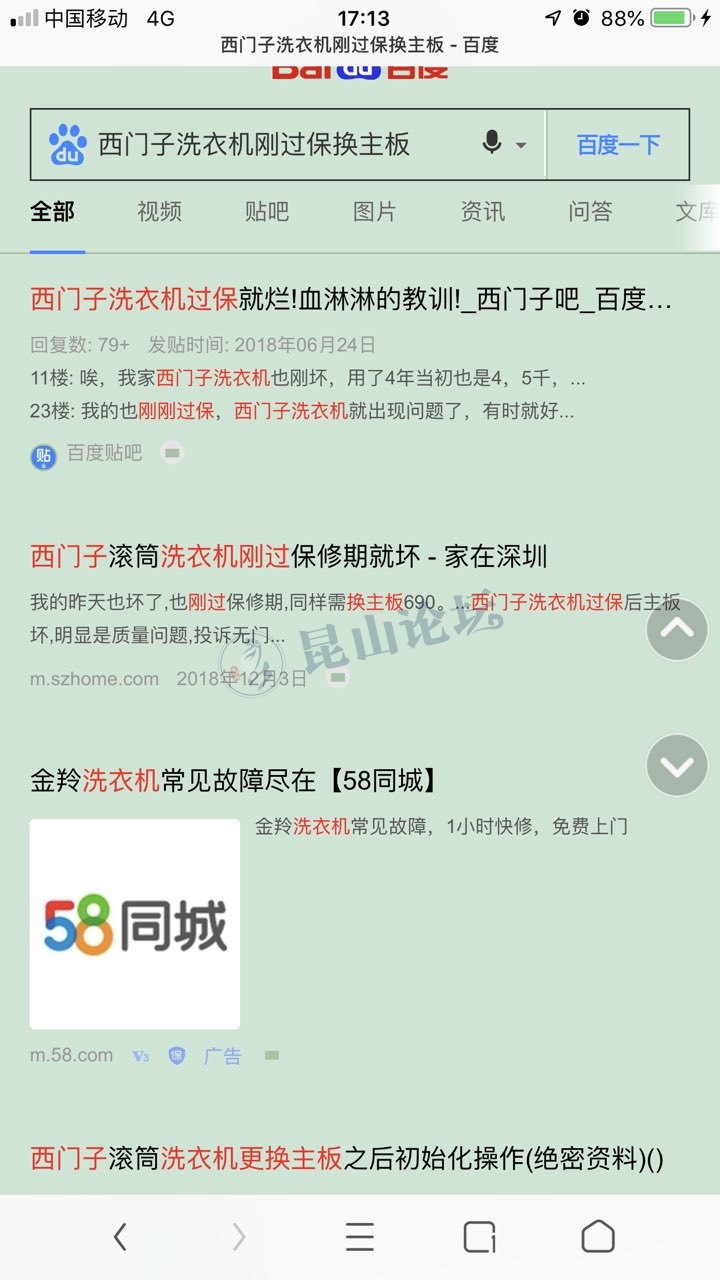Switch to the 图片 tab
This screenshot has width=720, height=1280.
click(374, 211)
